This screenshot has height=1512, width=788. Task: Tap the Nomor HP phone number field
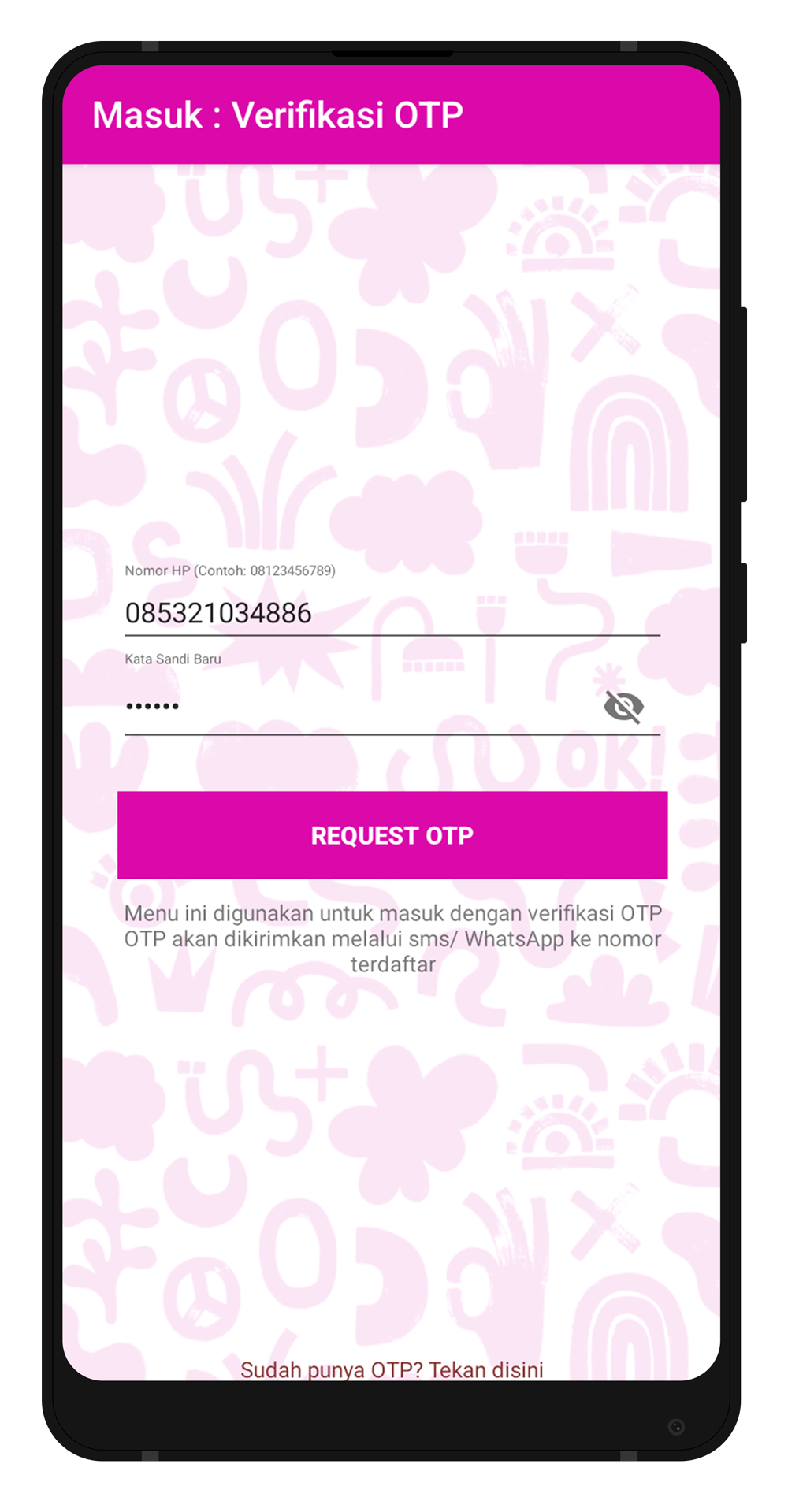tap(392, 613)
